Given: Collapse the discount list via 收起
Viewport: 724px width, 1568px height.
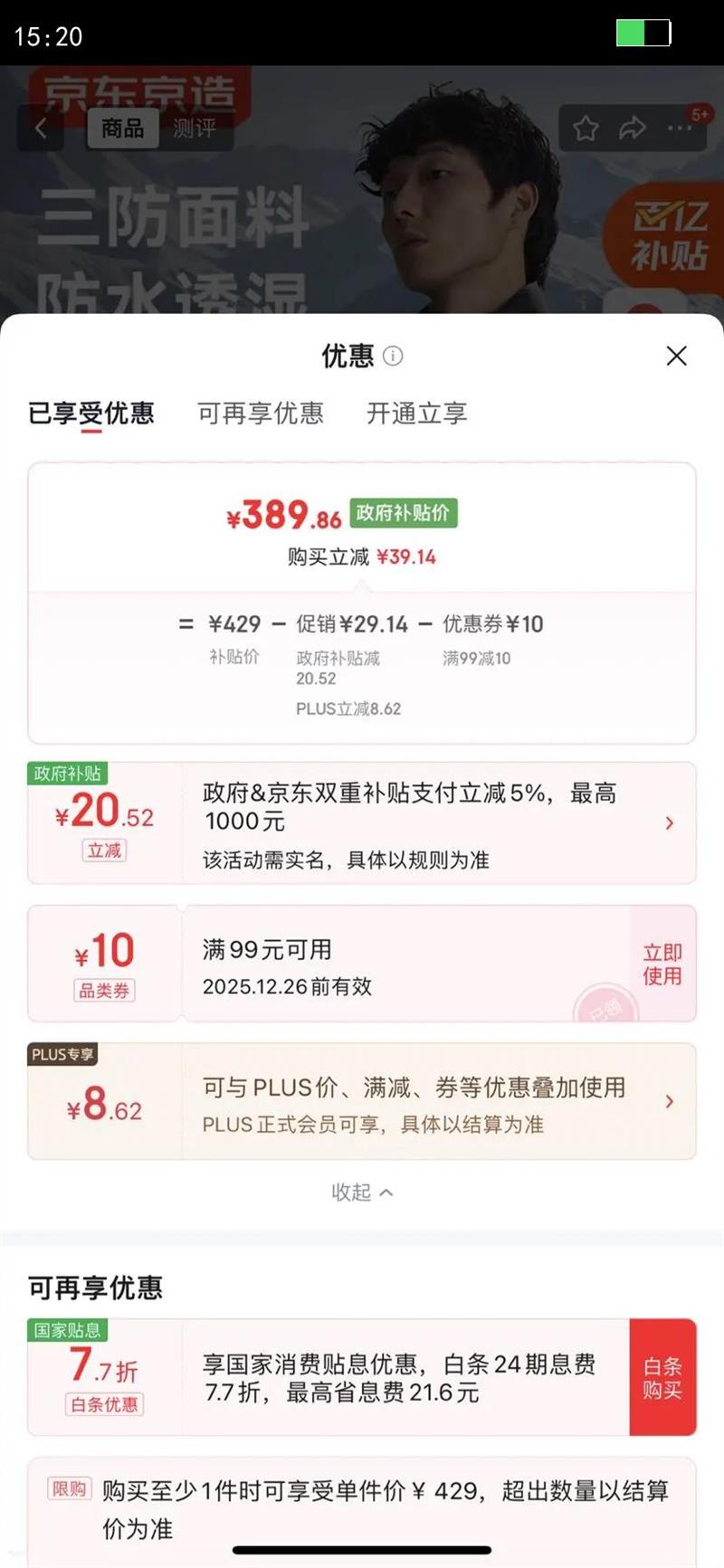Looking at the screenshot, I should (x=362, y=1192).
